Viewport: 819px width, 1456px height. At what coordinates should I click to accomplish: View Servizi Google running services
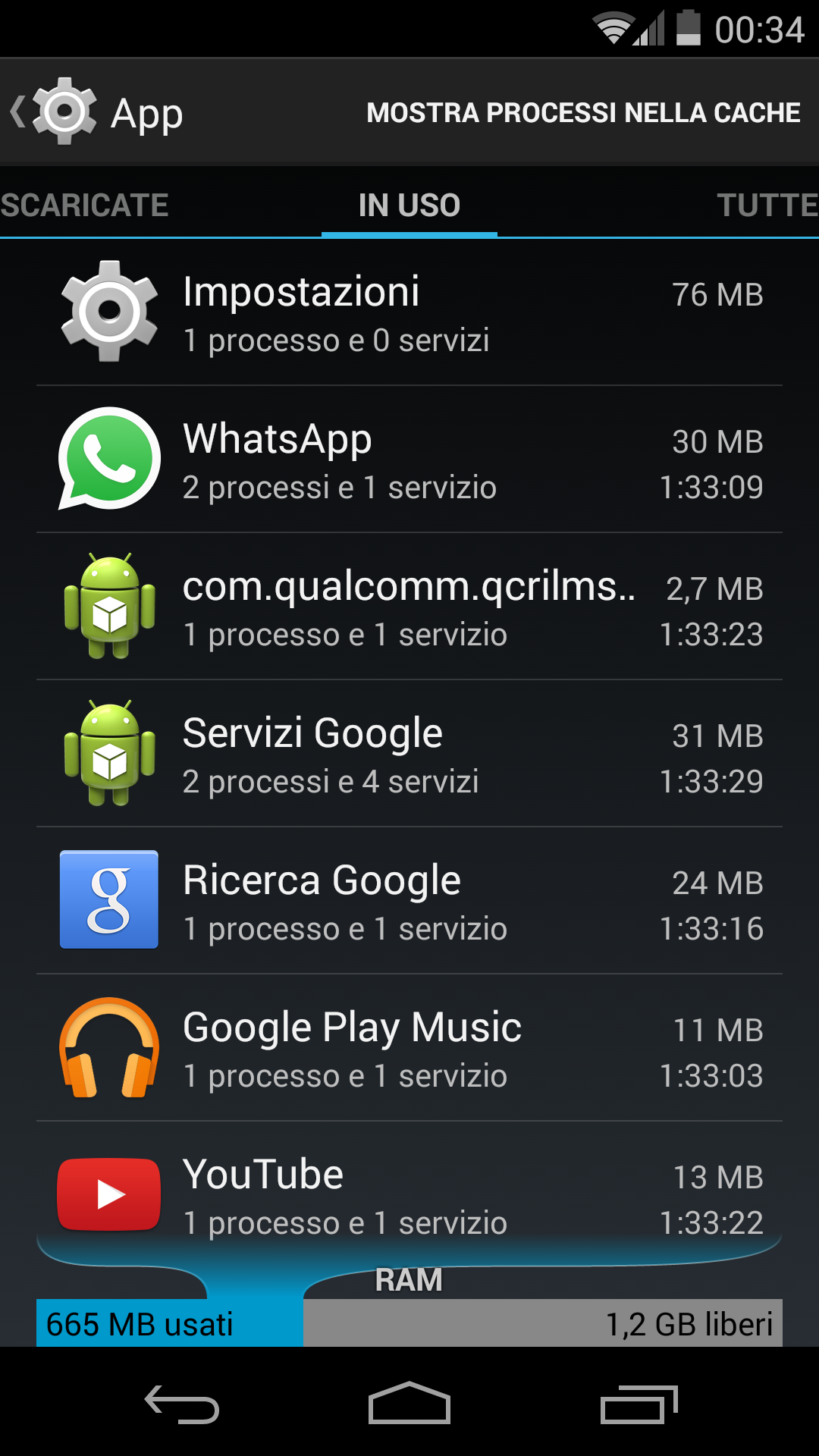409,753
